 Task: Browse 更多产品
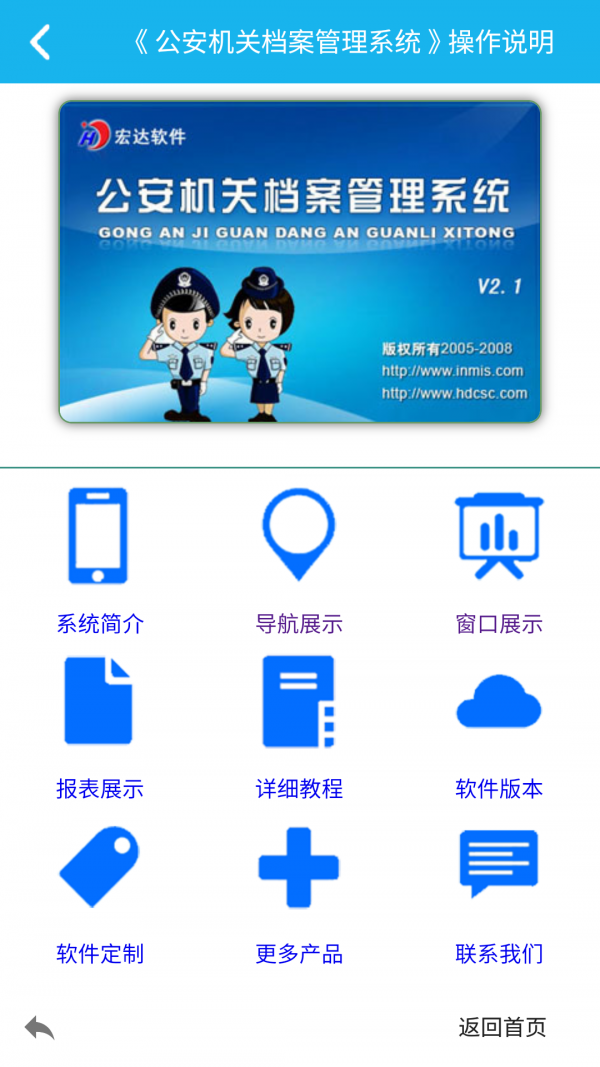pos(299,894)
